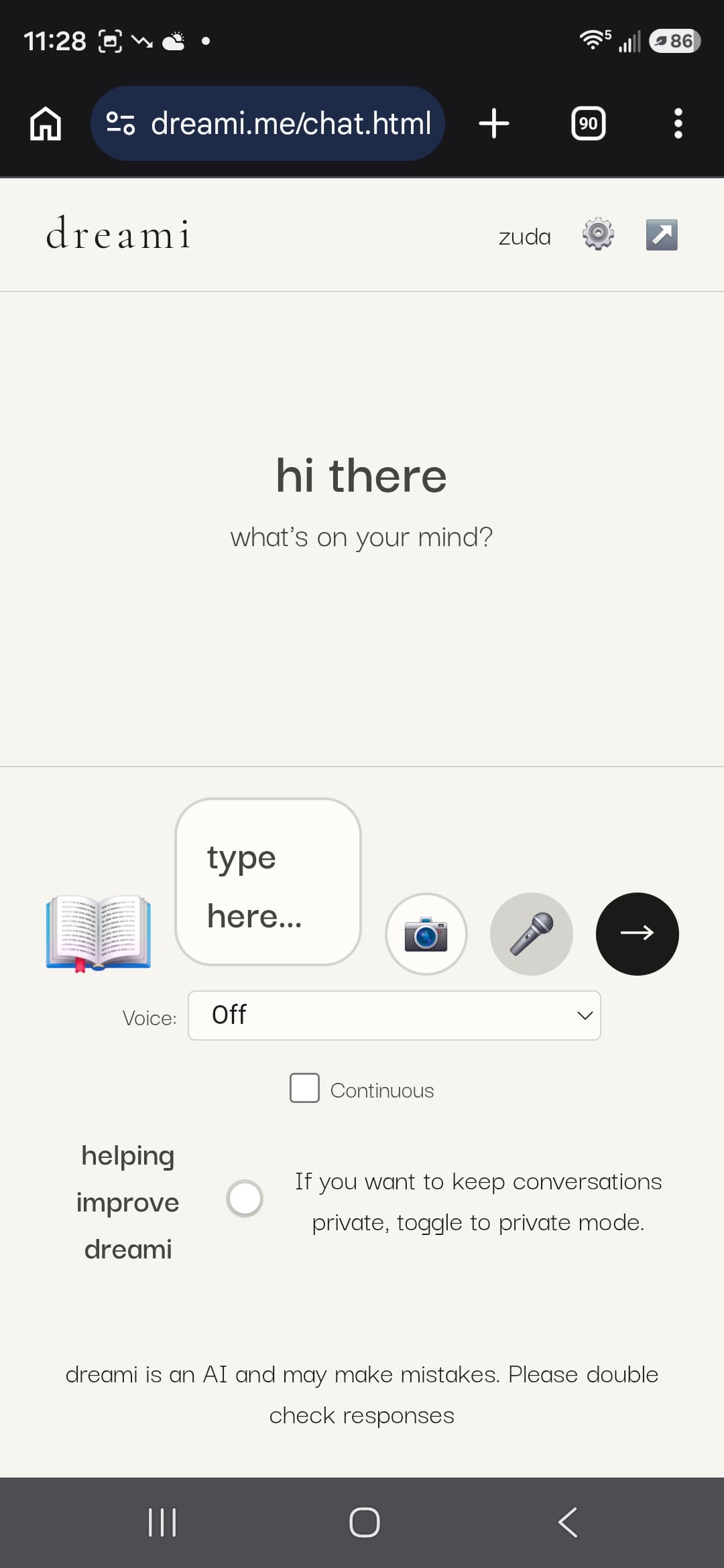Tap the browser address bar

[x=267, y=123]
